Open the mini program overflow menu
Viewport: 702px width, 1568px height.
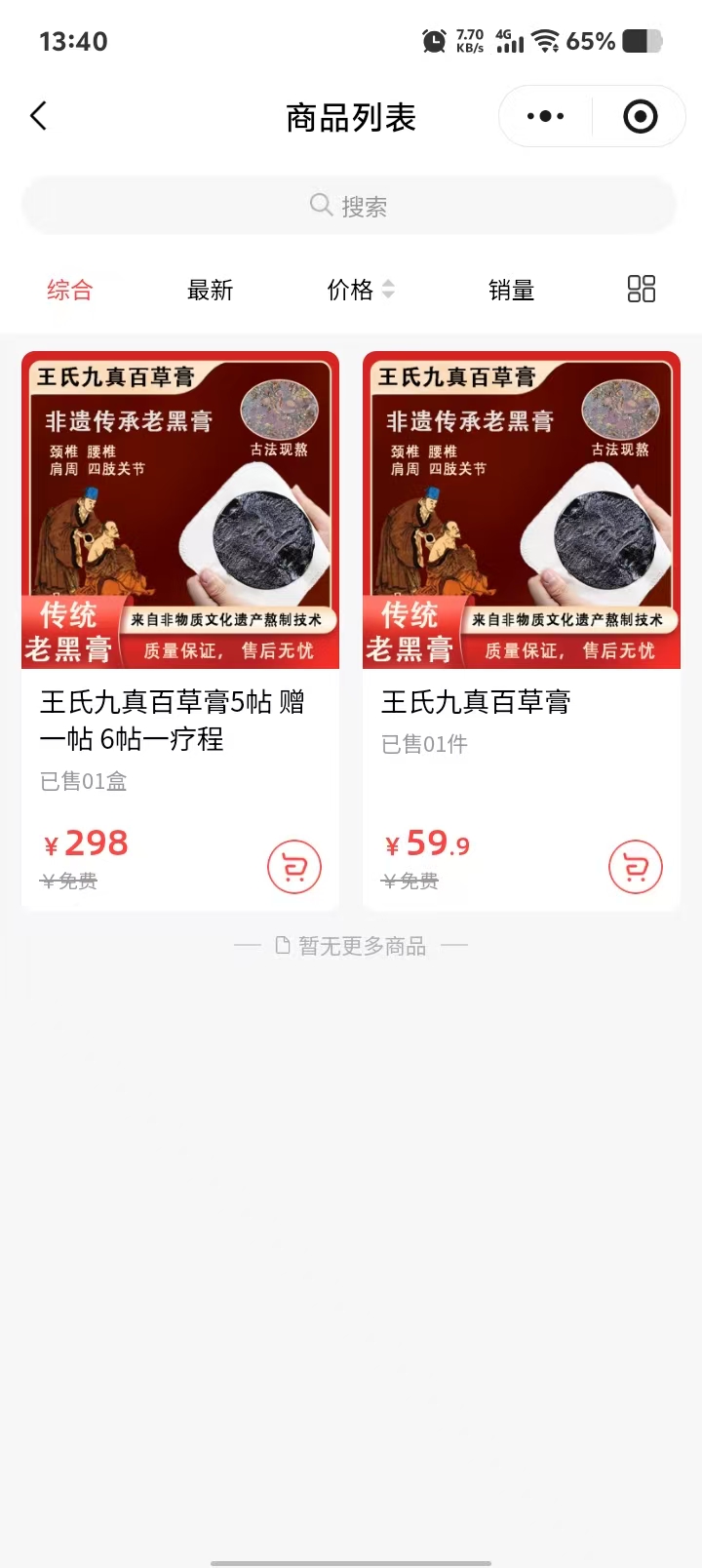(545, 117)
